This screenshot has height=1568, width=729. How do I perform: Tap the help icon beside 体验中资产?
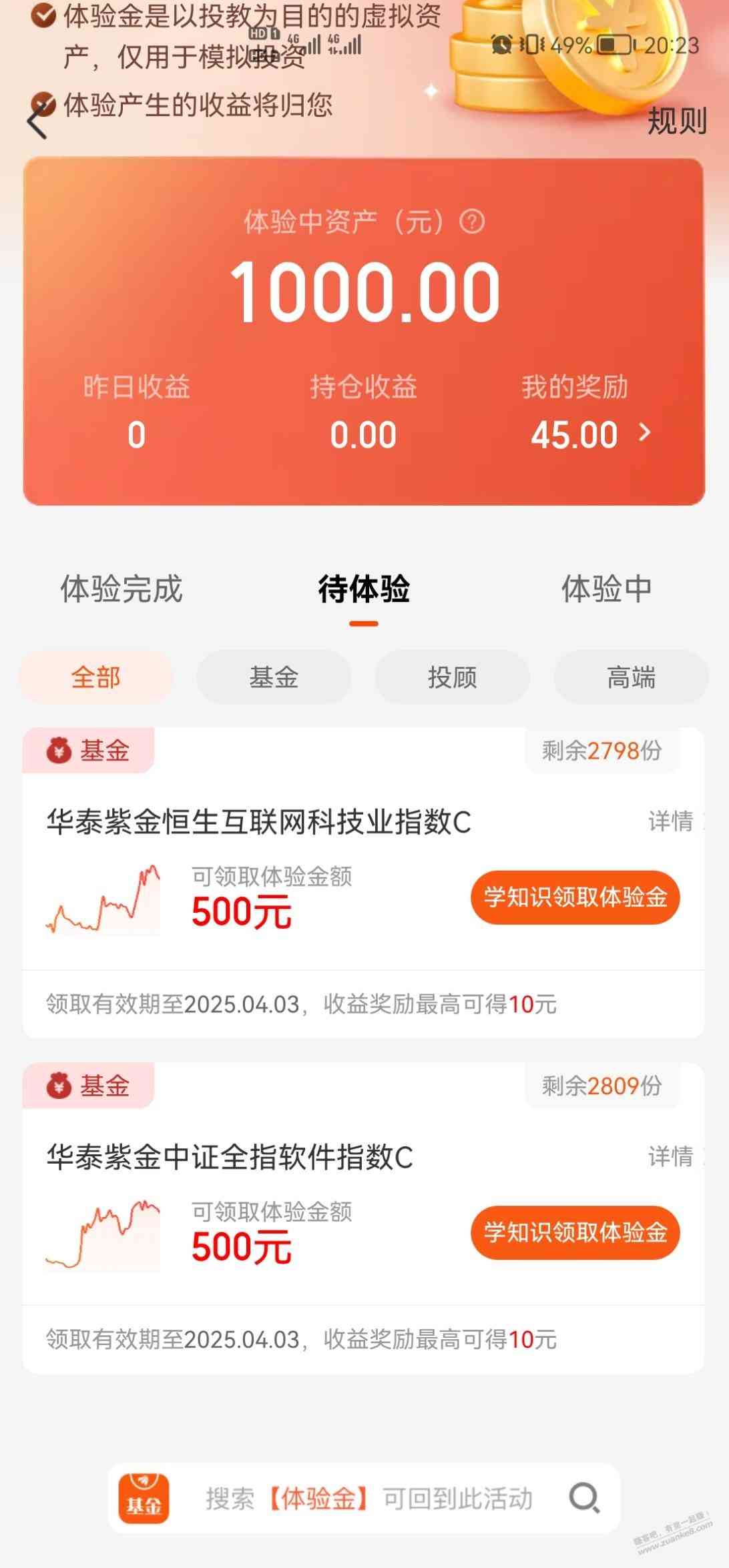click(472, 222)
